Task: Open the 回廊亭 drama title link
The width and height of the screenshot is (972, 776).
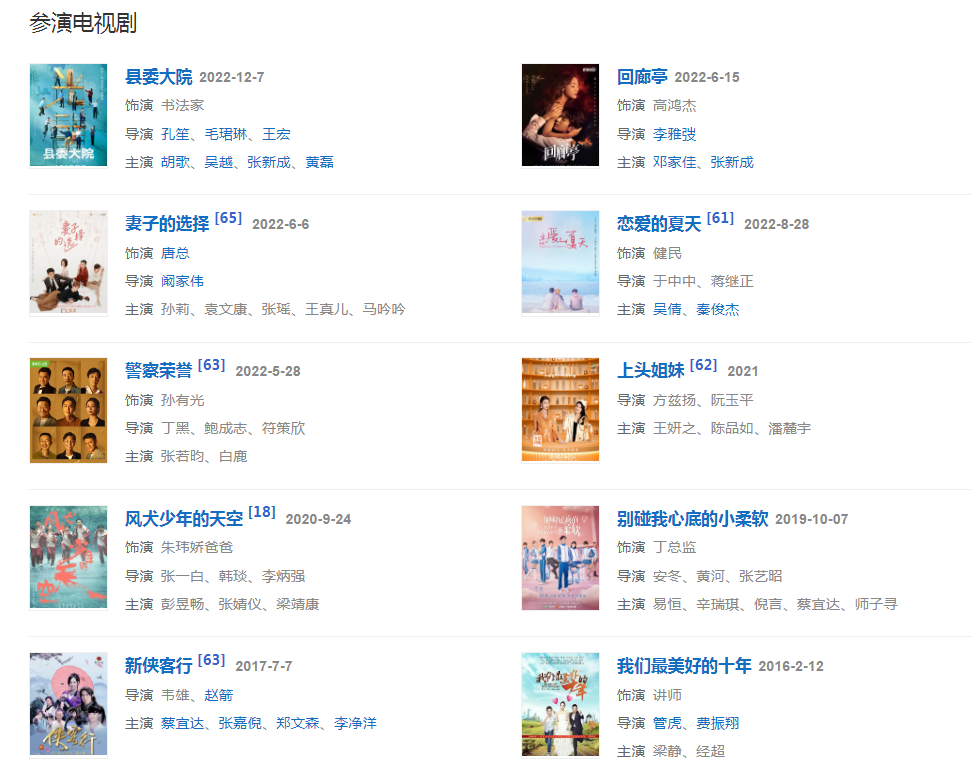Action: coord(642,77)
